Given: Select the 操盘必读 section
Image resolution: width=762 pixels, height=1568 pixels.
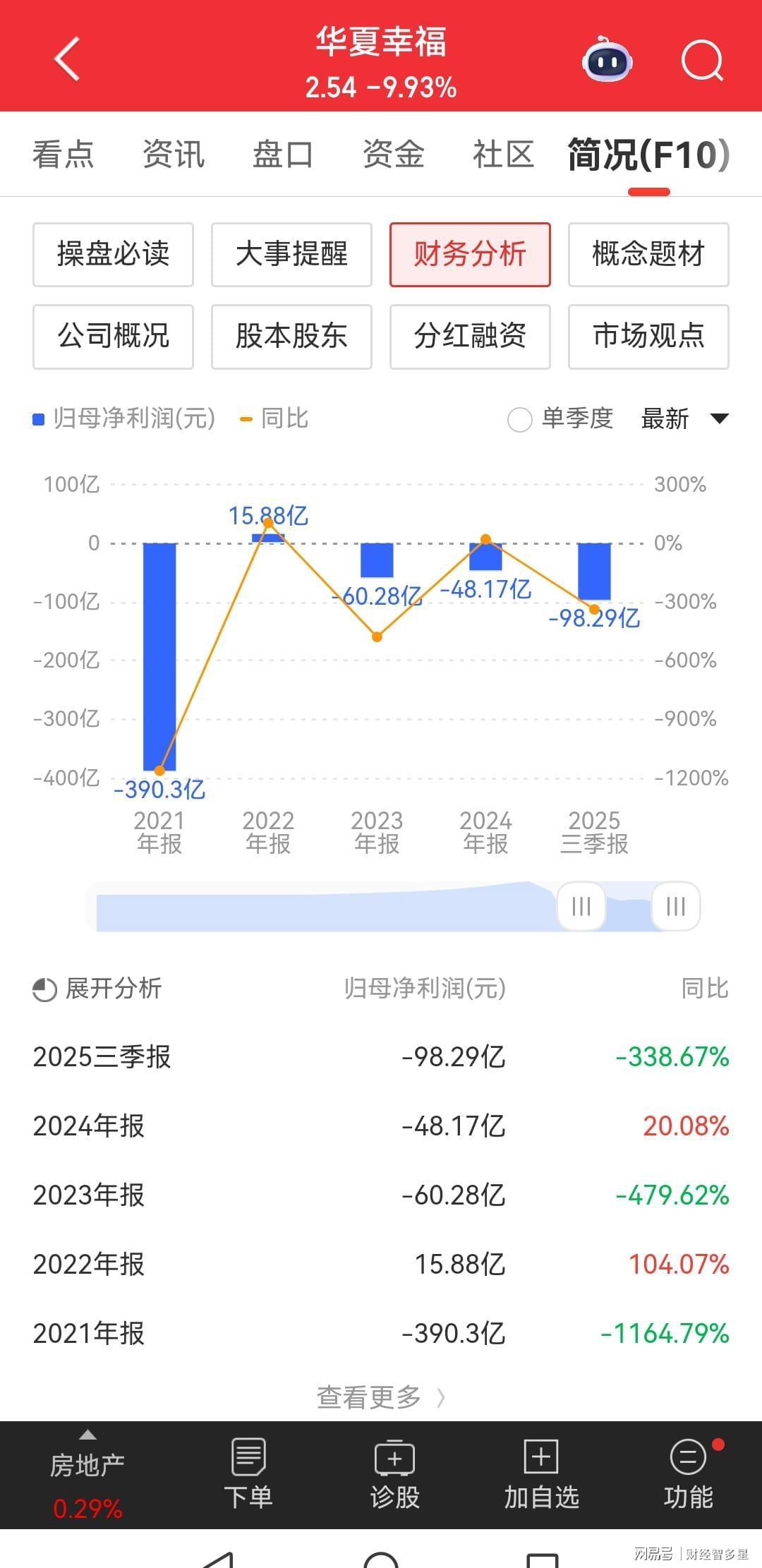Looking at the screenshot, I should (113, 255).
